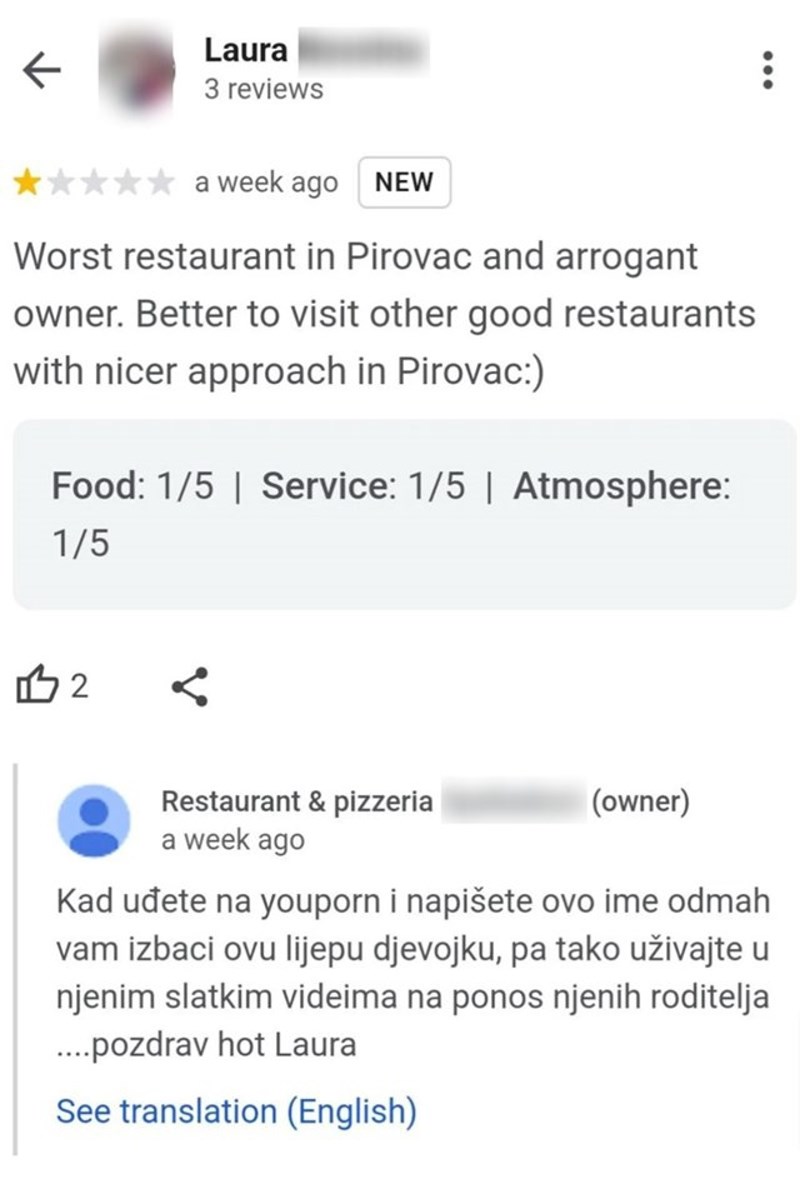The image size is (800, 1194).
Task: Like Laura's review with thumbs up
Action: (38, 687)
